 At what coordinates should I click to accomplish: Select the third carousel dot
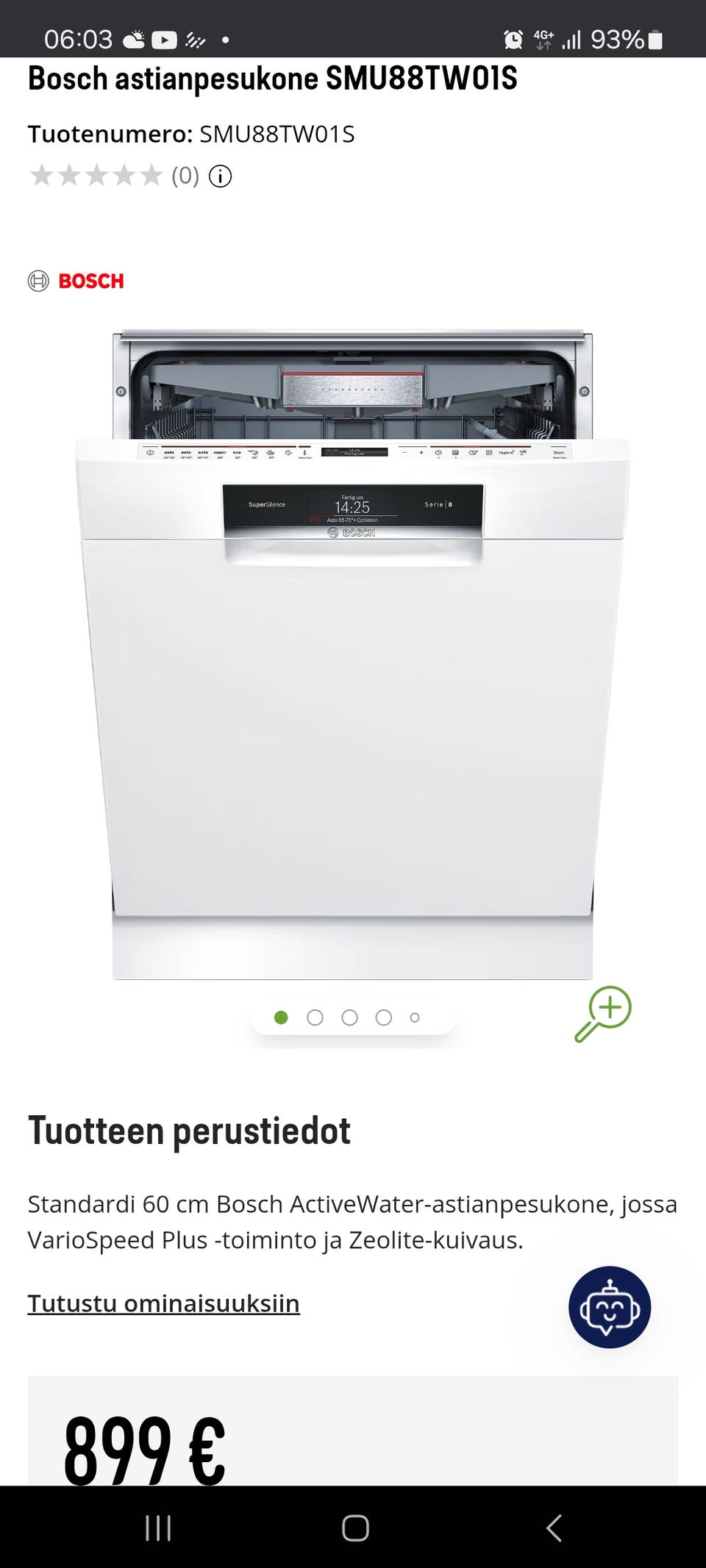click(x=349, y=1017)
